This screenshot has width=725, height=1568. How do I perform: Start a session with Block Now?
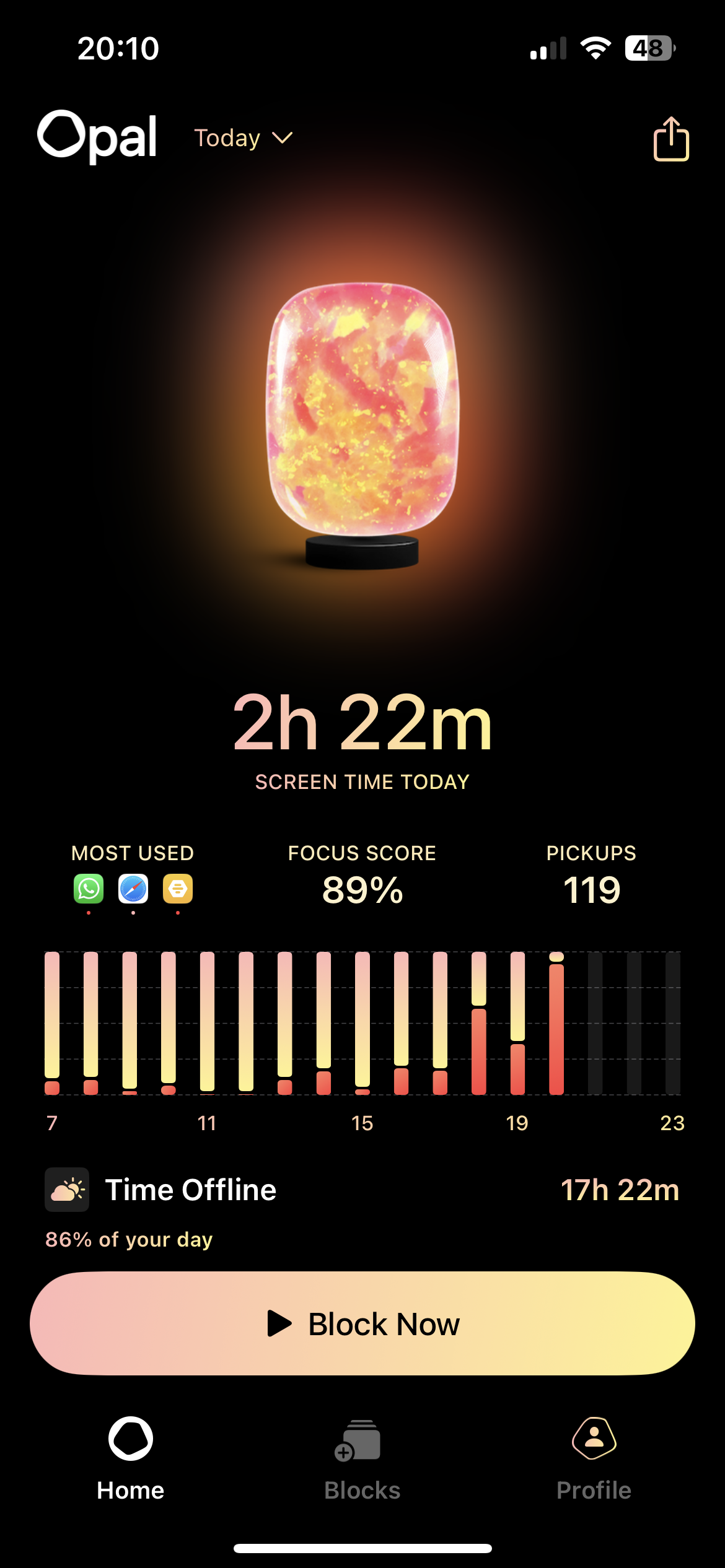click(362, 1323)
